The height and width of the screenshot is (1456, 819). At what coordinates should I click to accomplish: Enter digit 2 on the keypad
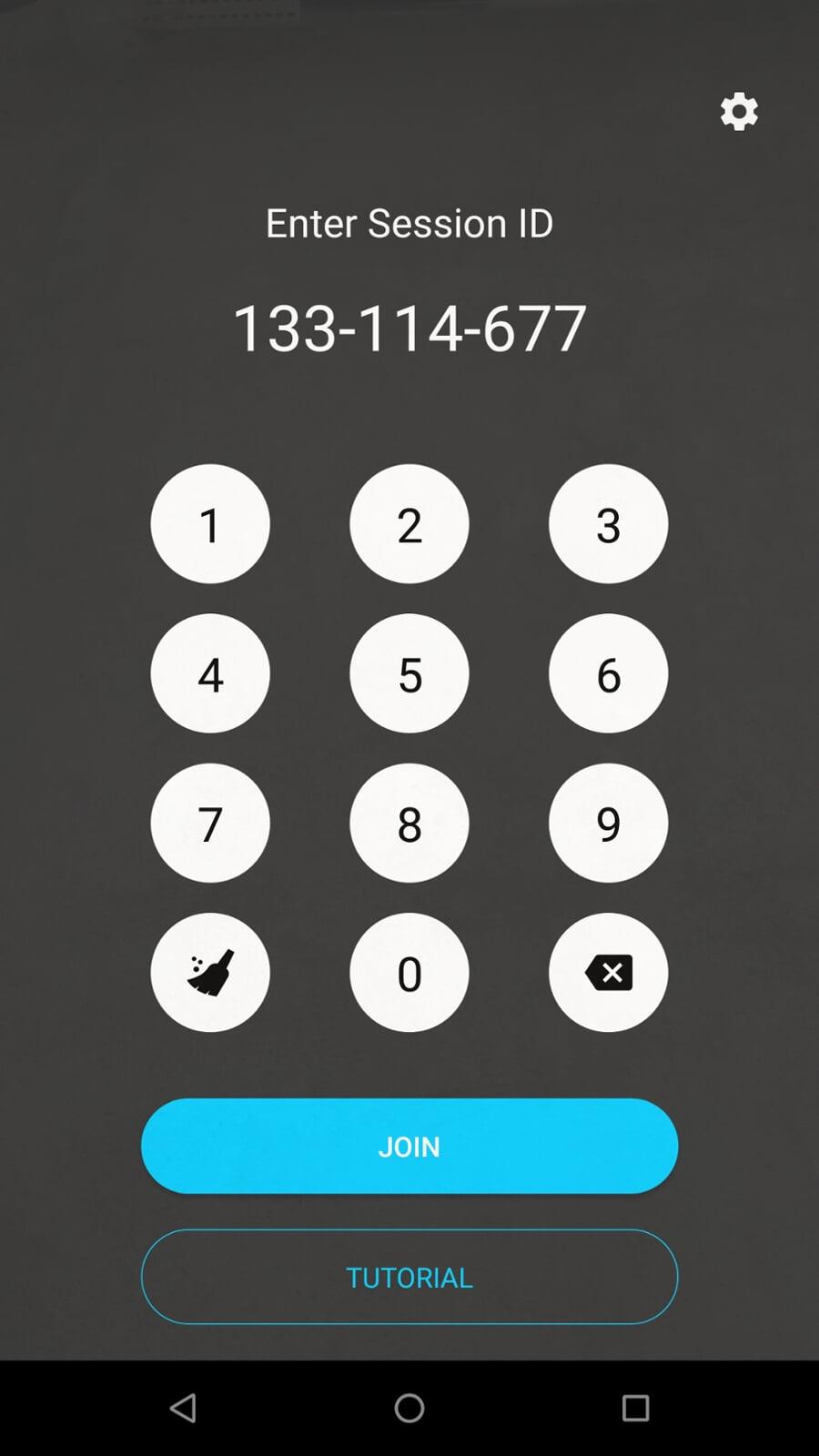[409, 524]
